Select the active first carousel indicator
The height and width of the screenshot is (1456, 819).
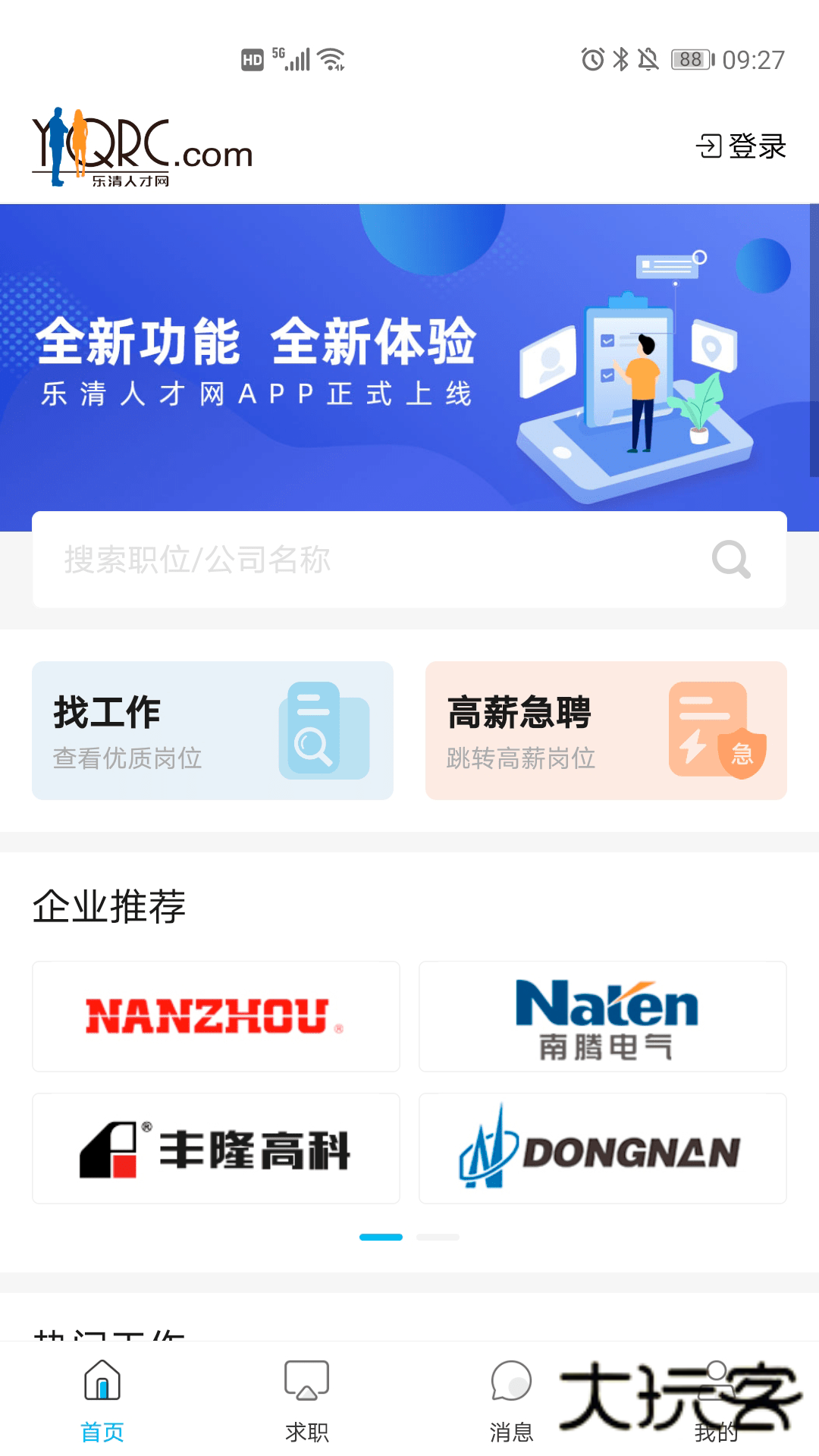[x=380, y=1237]
